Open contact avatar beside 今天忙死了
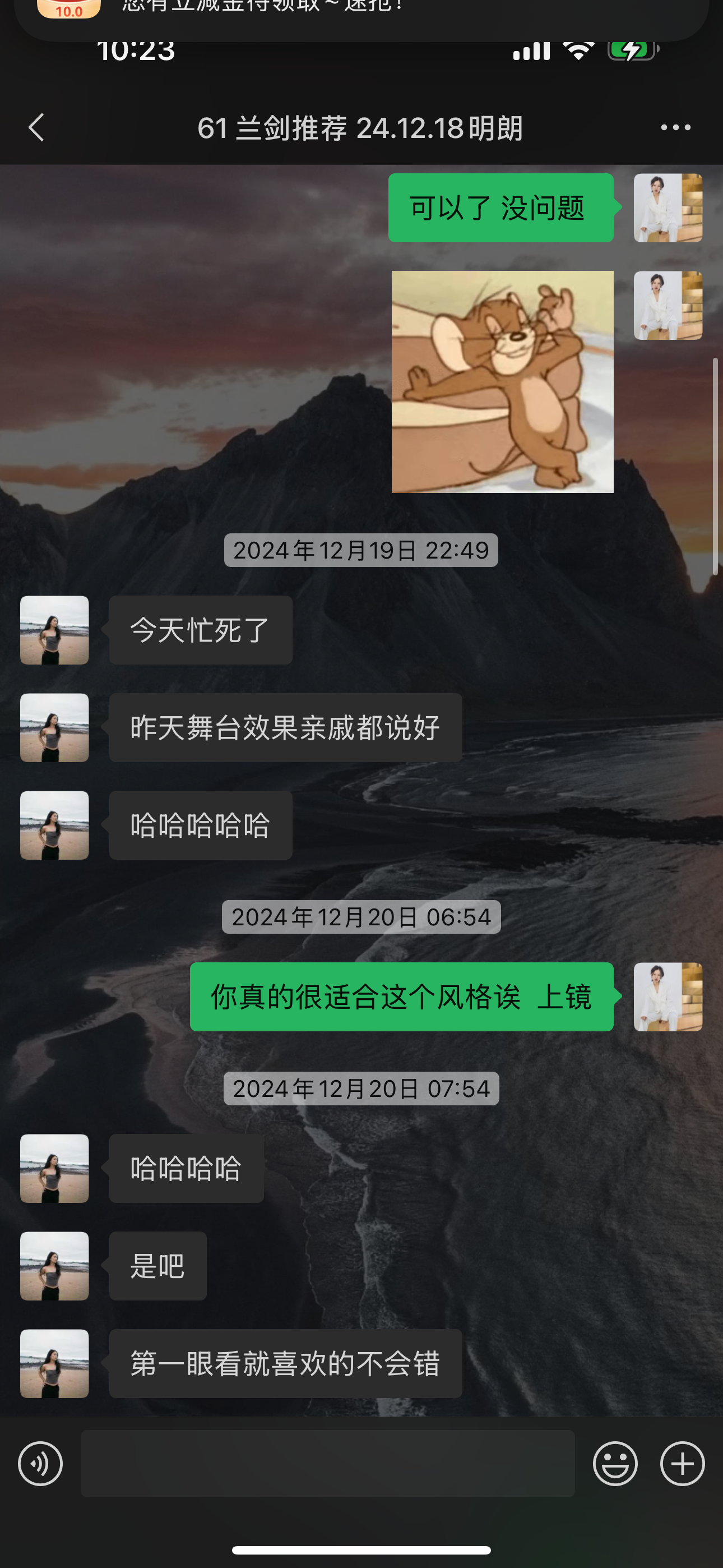 55,630
